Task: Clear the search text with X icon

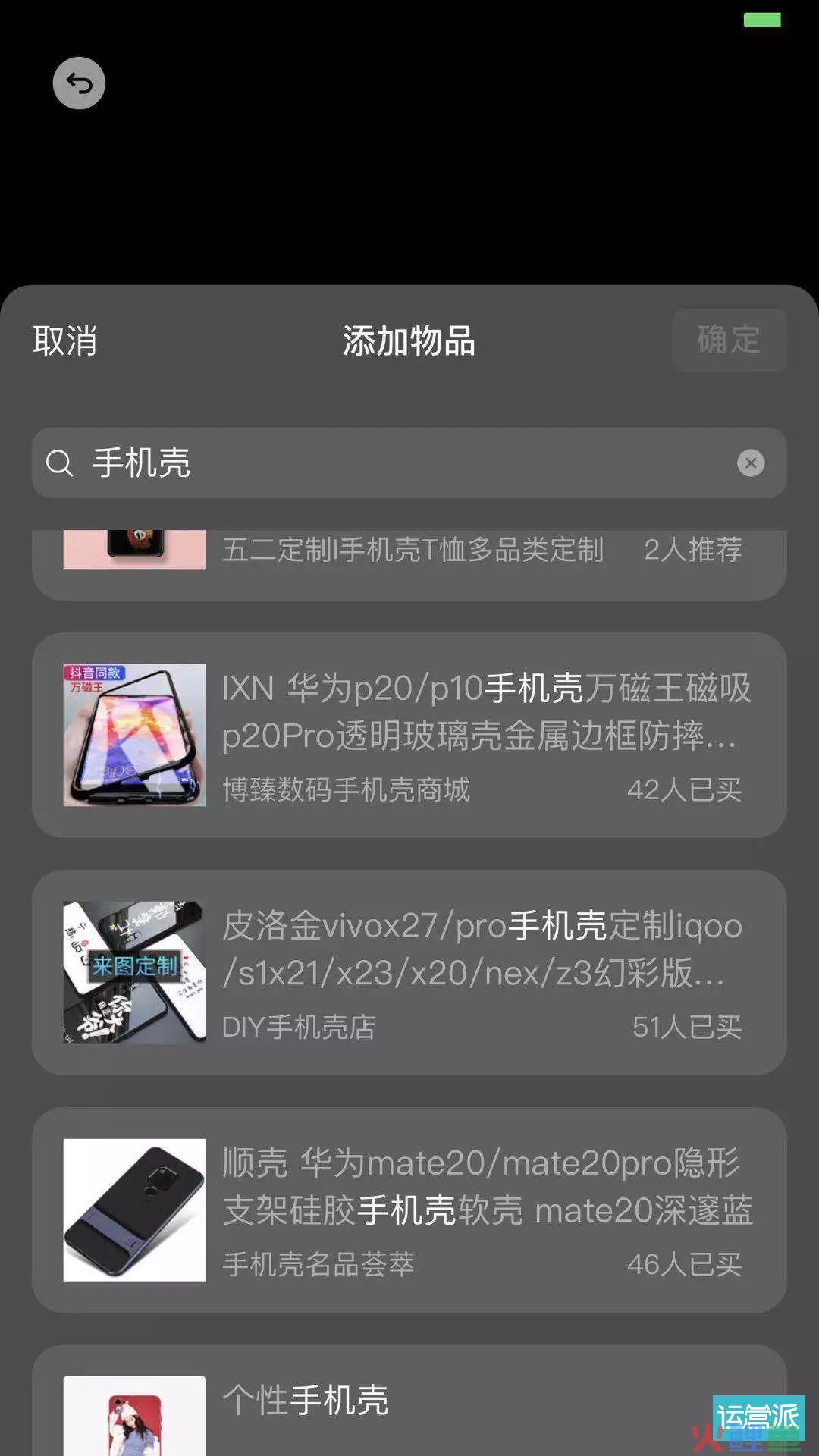Action: pos(750,463)
